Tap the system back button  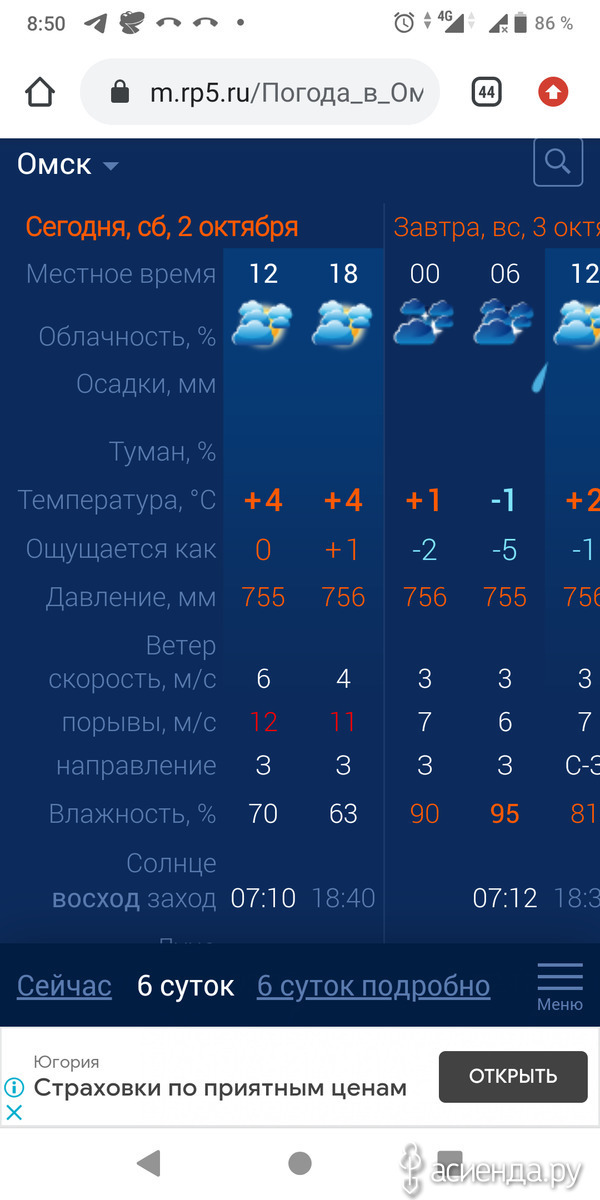[x=149, y=1162]
